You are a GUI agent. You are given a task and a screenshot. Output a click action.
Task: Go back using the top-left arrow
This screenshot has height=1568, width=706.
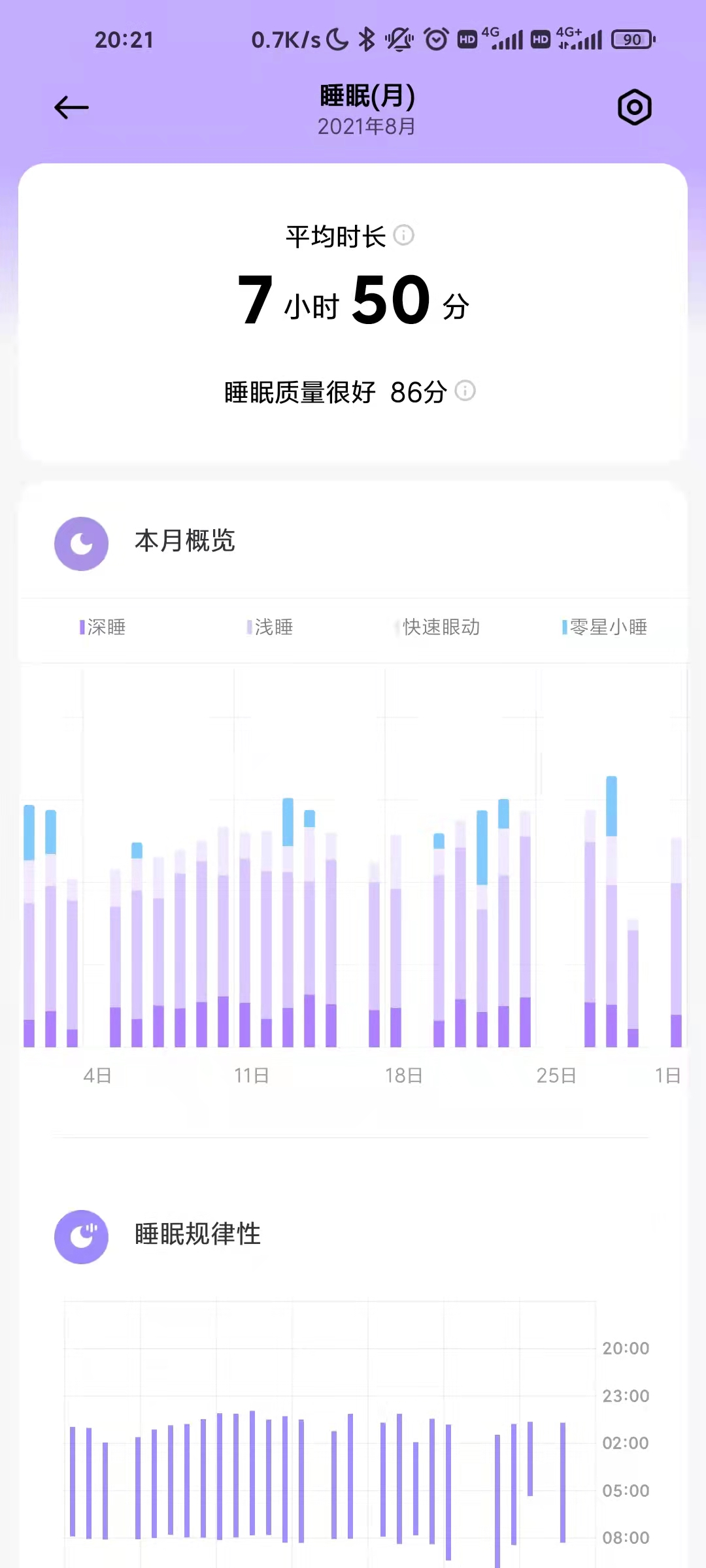click(71, 108)
